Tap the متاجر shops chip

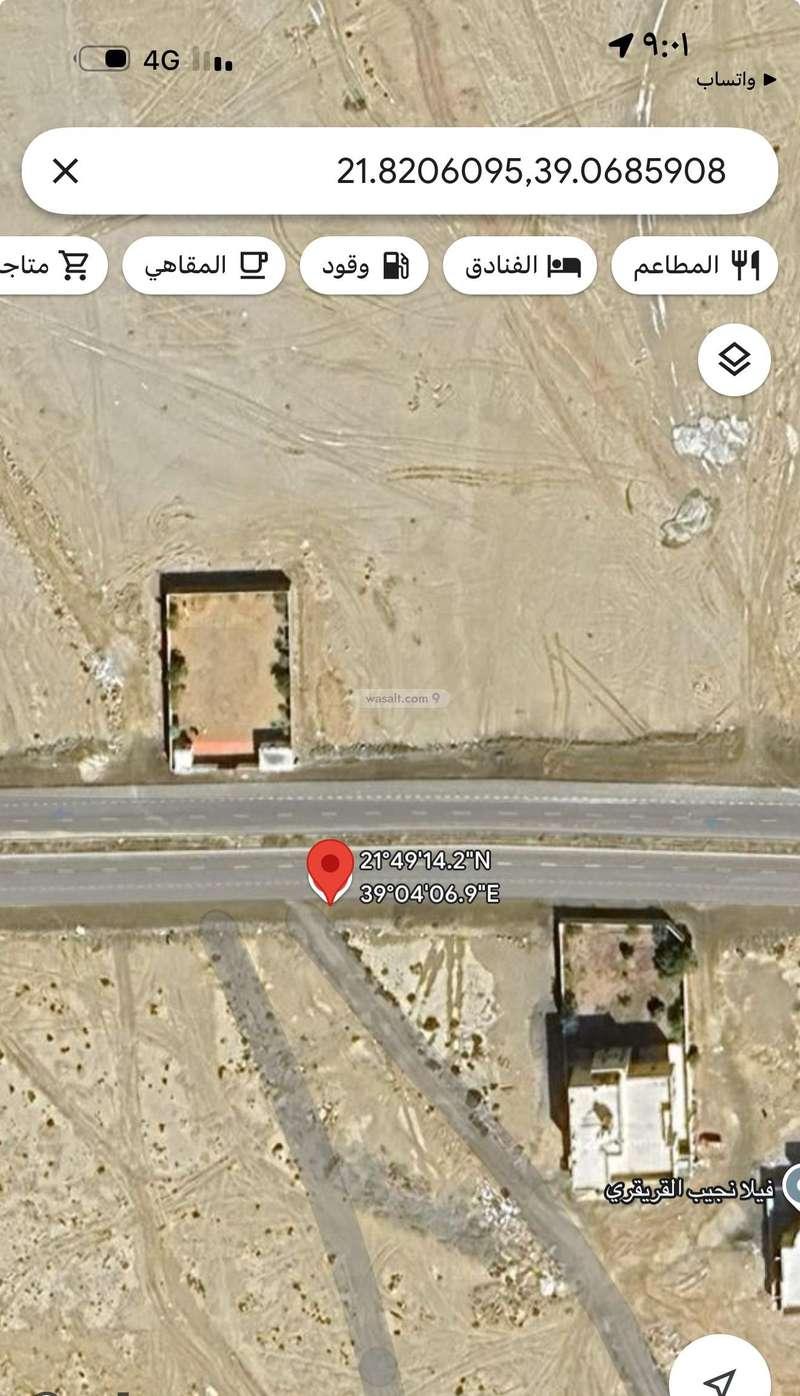tap(50, 265)
